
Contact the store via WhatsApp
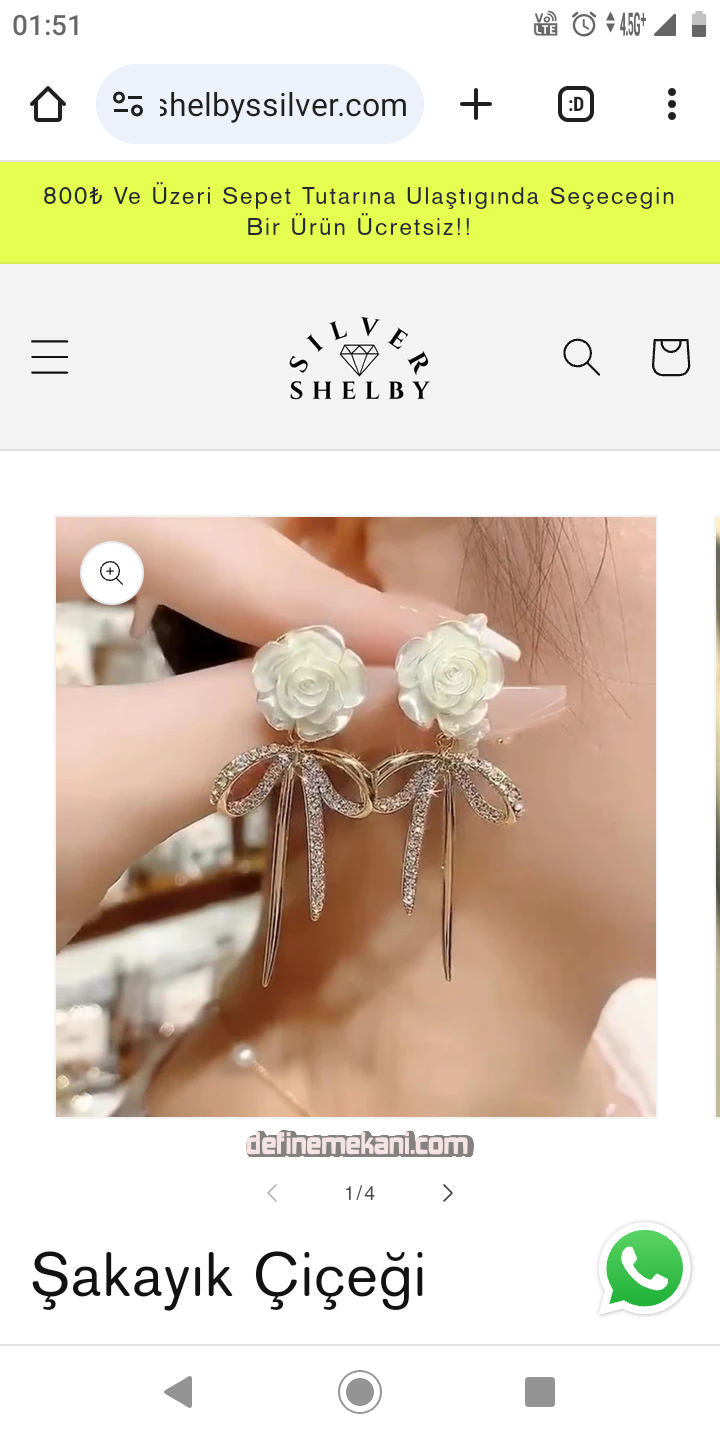coord(646,1268)
